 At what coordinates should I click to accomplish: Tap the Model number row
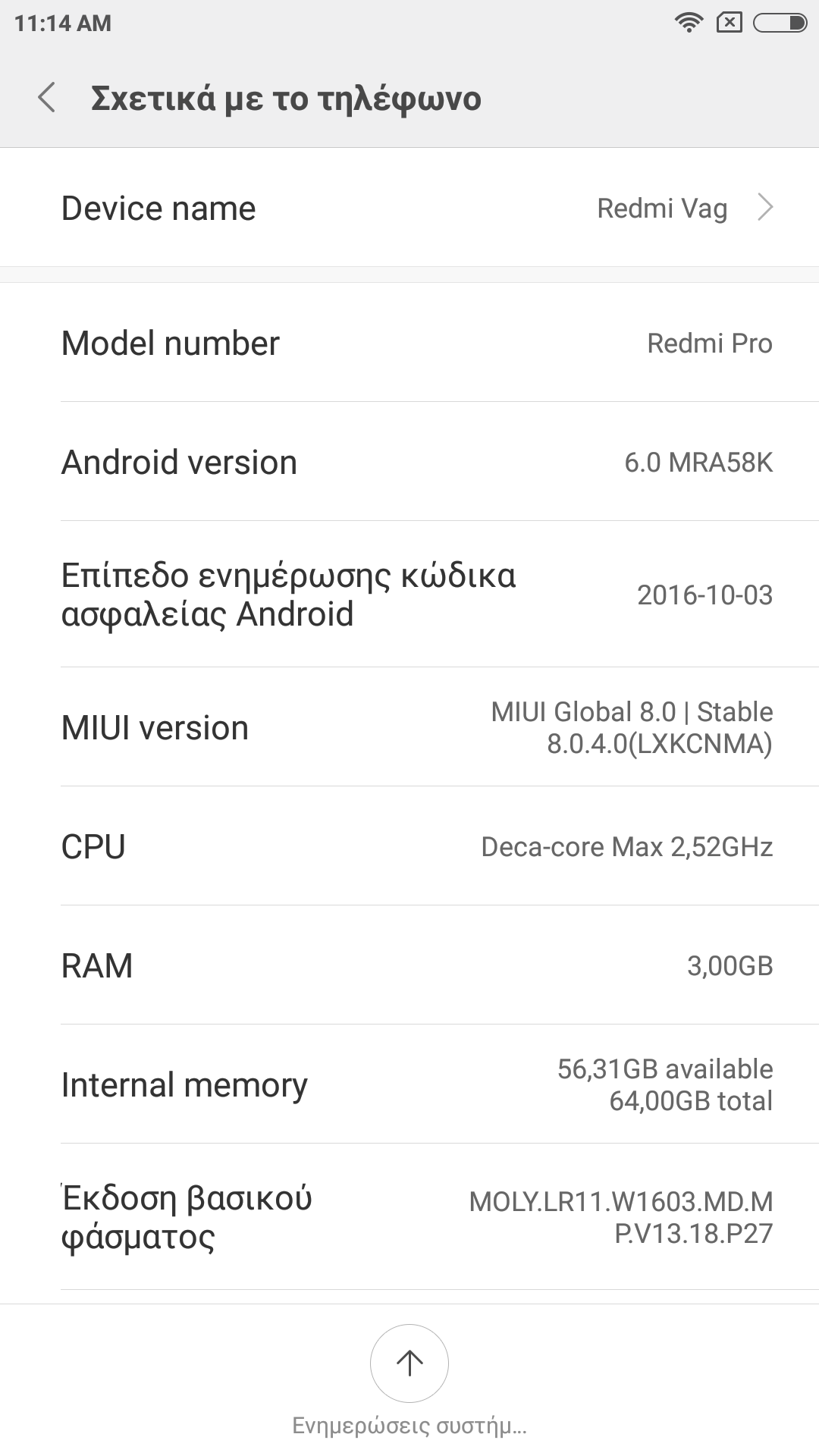(x=409, y=343)
